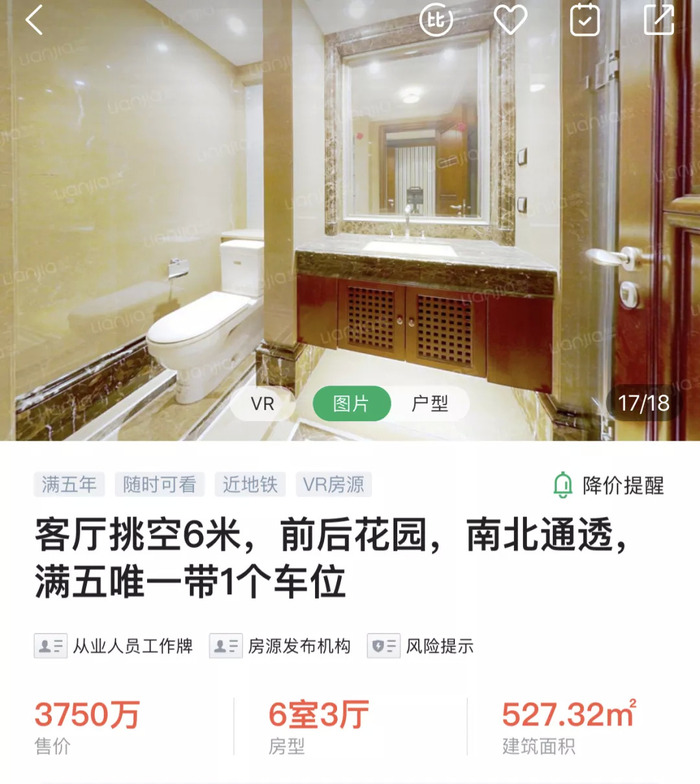Open the viewing schedule icon
The image size is (700, 784).
coord(585,19)
